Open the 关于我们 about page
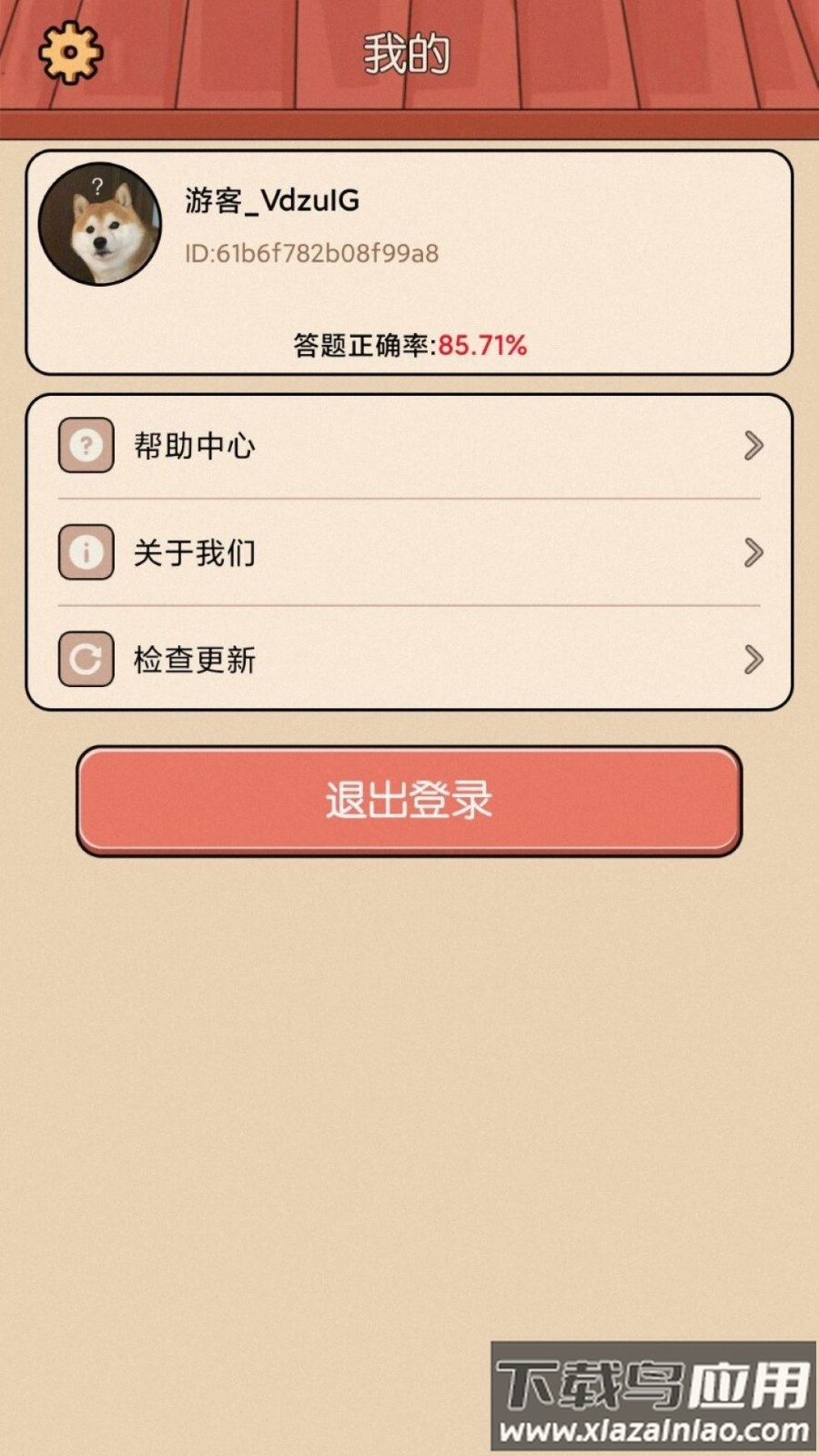 point(194,551)
